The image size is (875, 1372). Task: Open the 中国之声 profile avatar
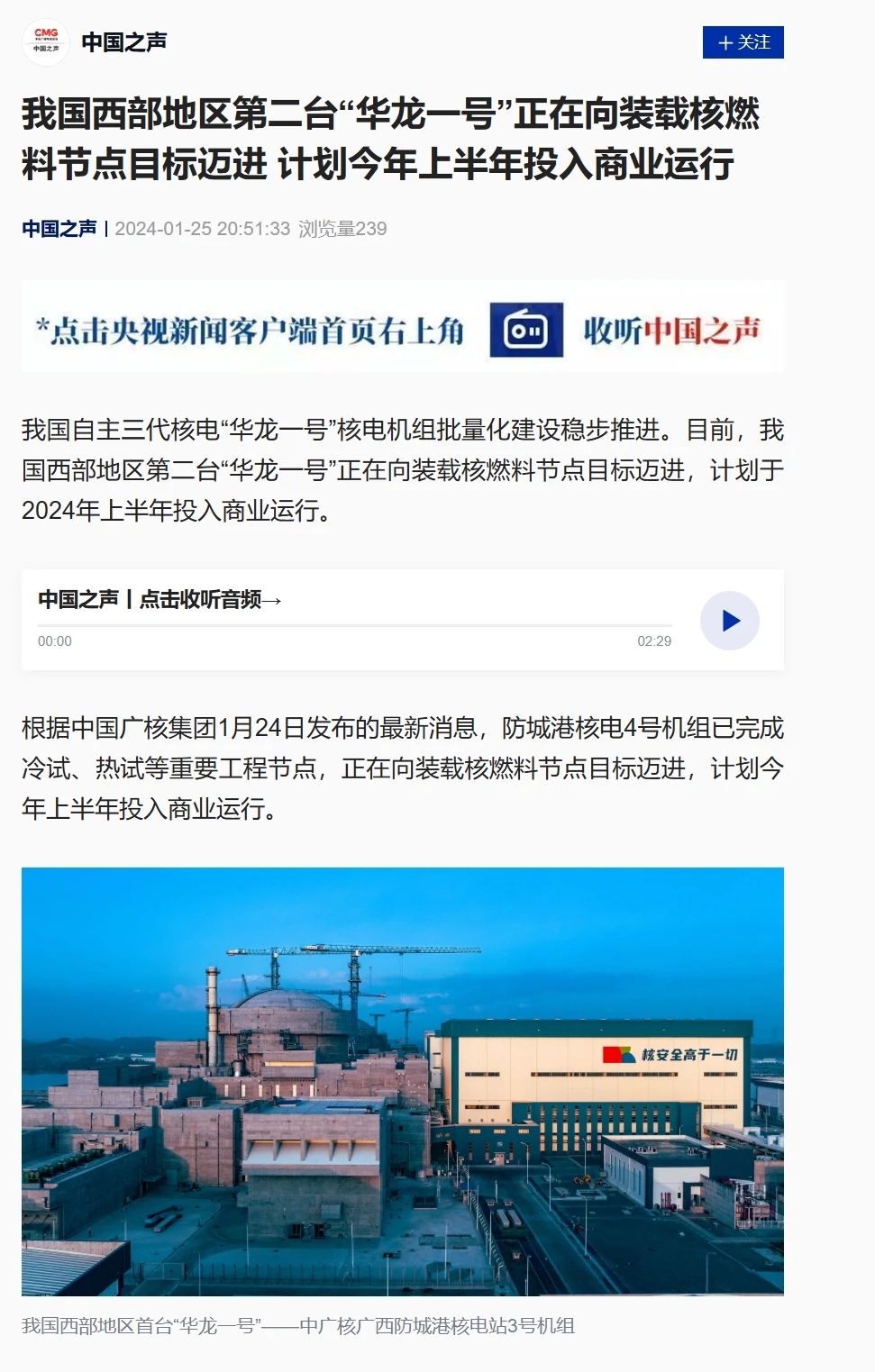46,41
